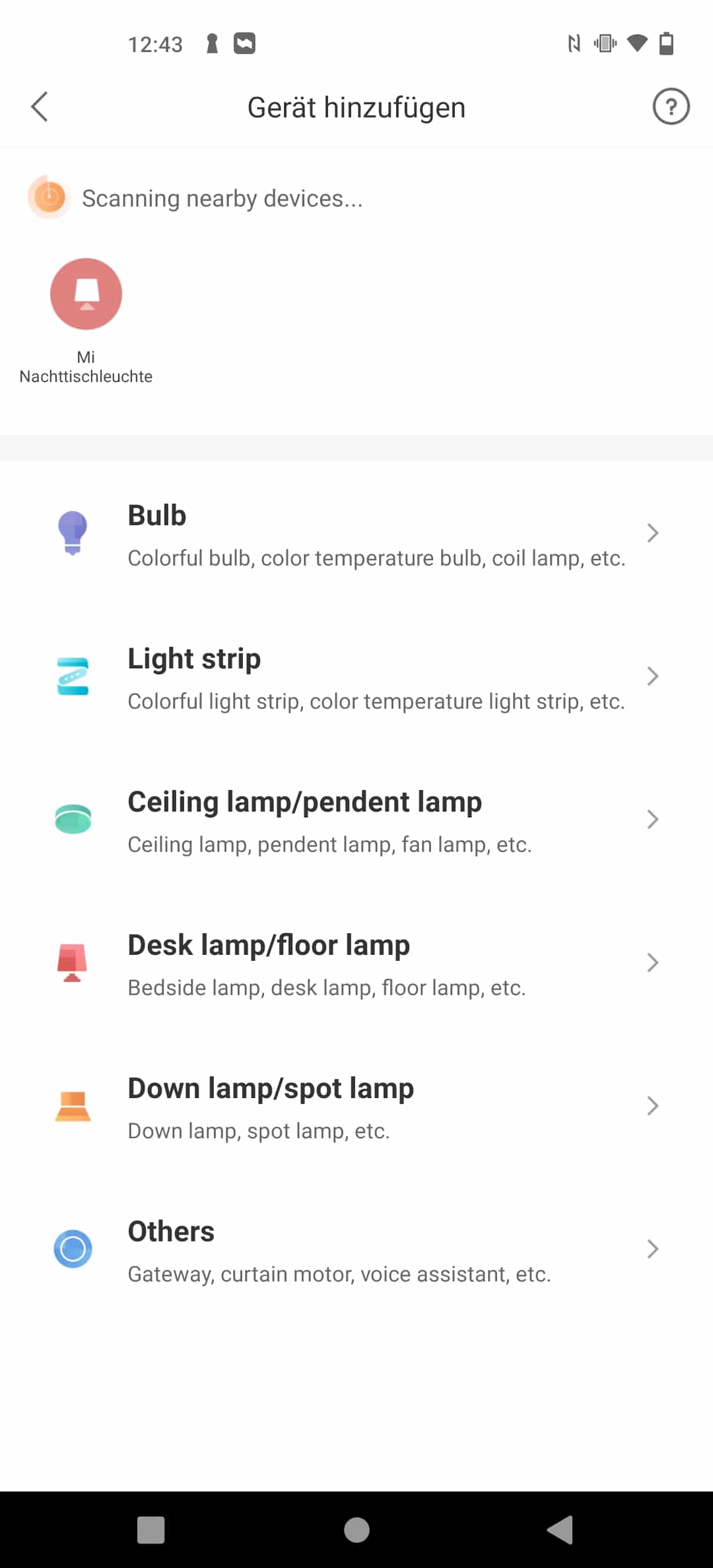Tap the system home button

[x=356, y=1530]
